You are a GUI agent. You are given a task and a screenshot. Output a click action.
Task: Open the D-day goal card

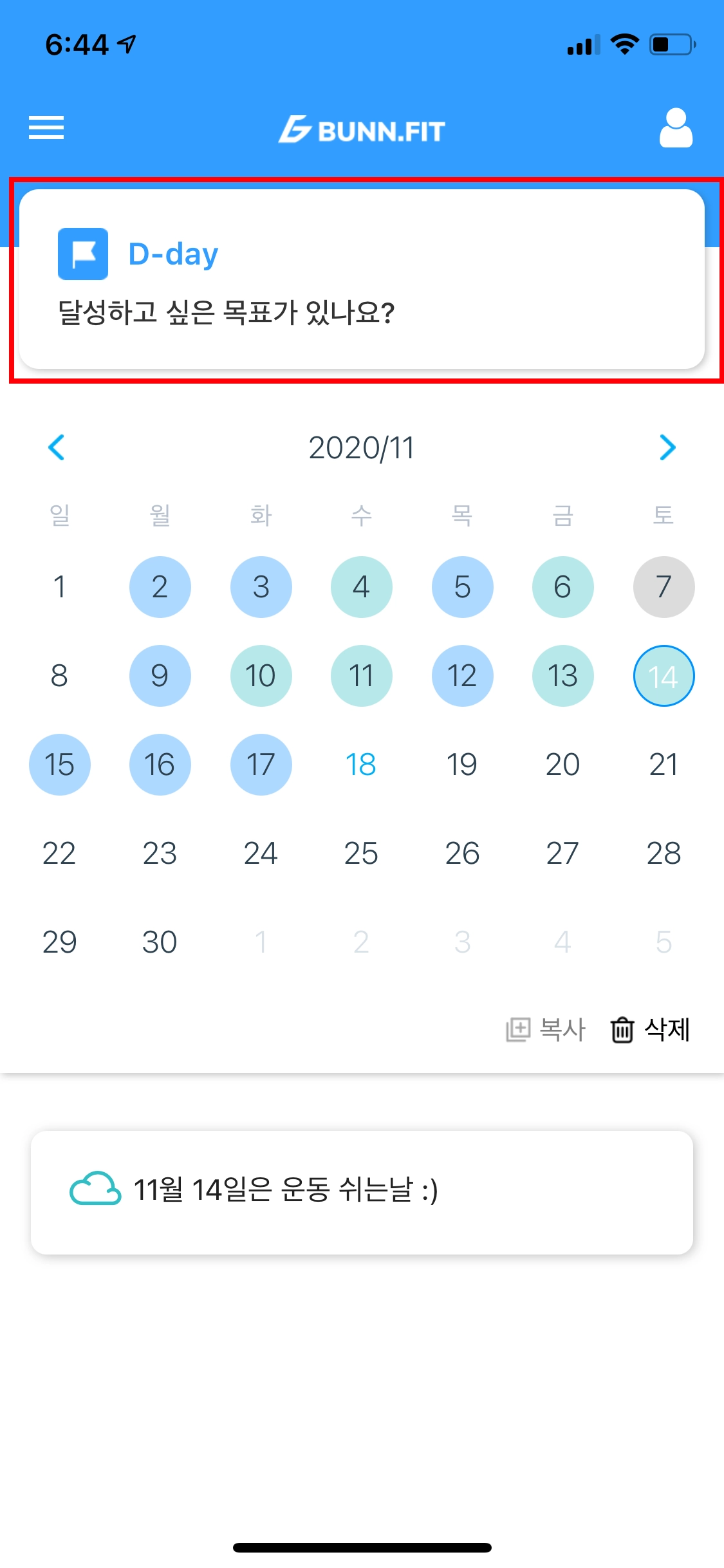pos(362,279)
